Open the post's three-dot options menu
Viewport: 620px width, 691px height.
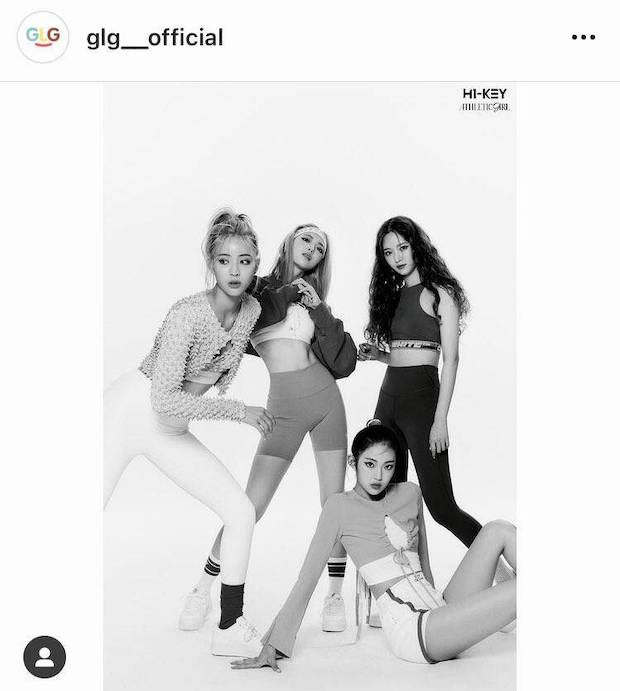click(x=583, y=38)
